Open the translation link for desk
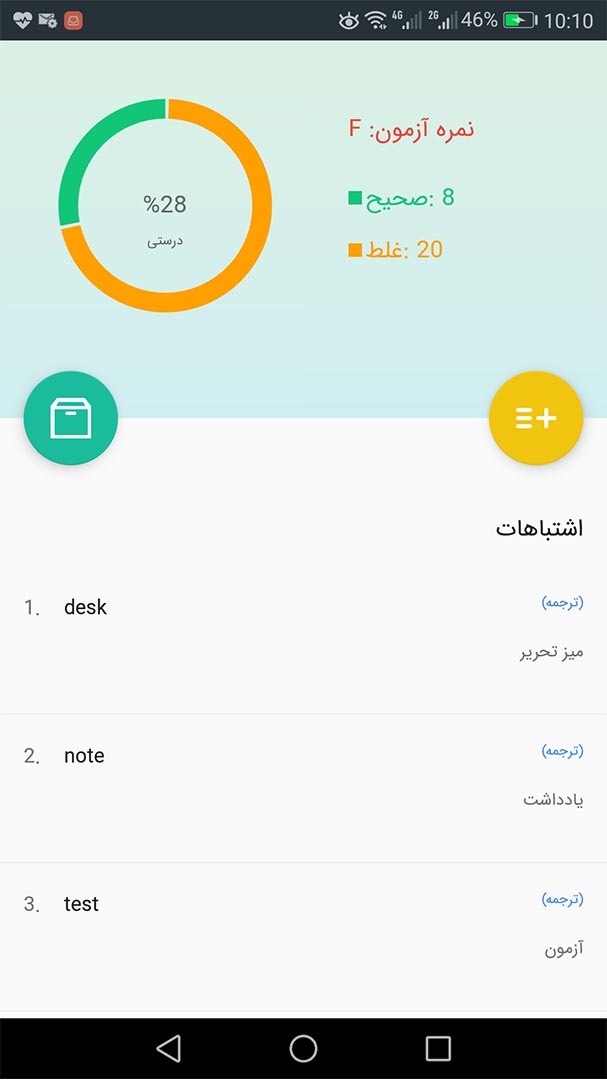This screenshot has width=607, height=1080. (562, 603)
